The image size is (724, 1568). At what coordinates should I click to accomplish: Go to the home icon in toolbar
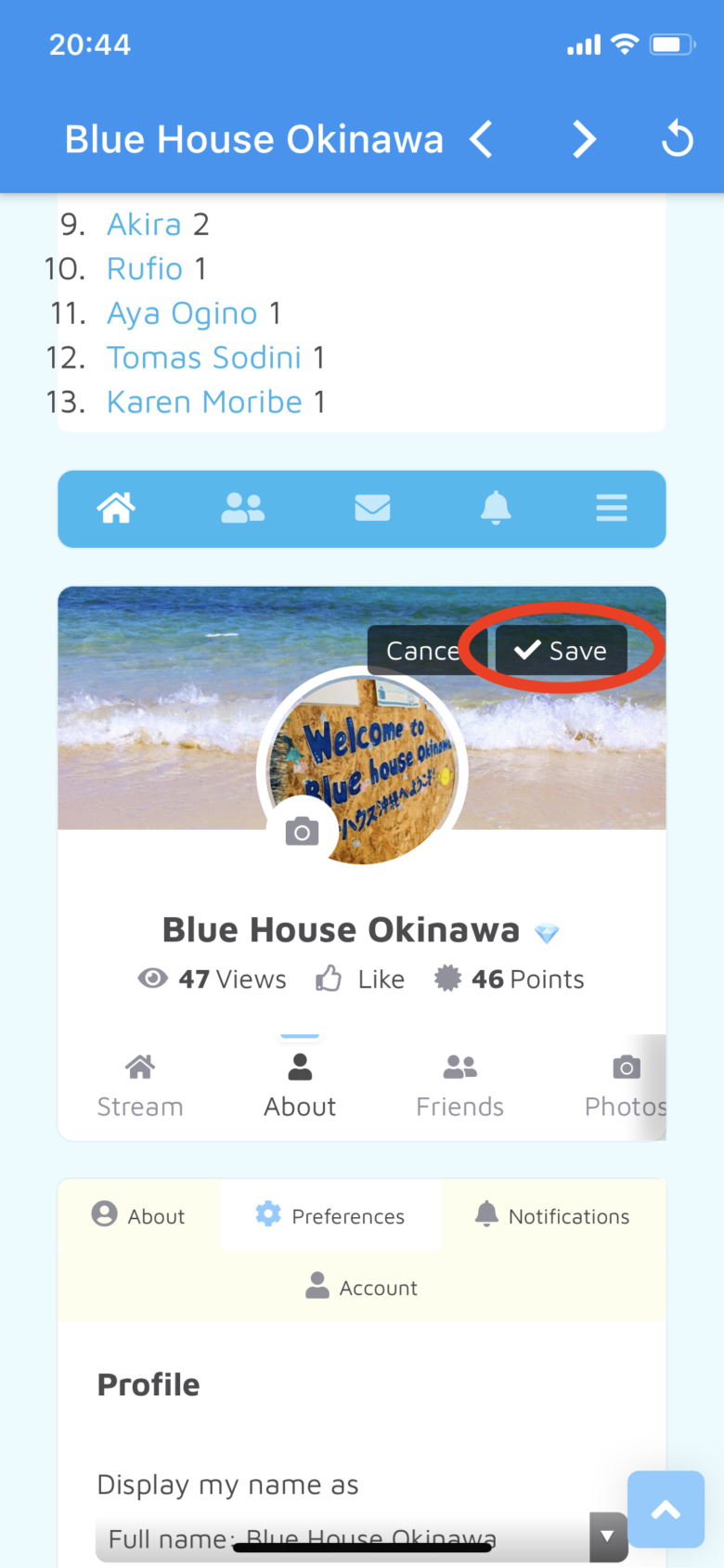(117, 509)
